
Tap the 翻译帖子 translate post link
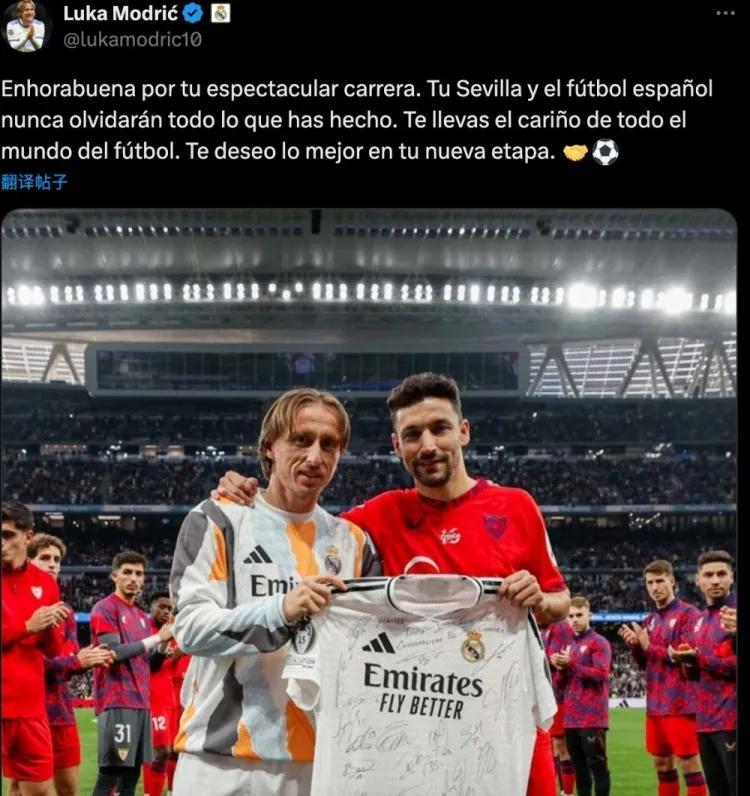35,182
